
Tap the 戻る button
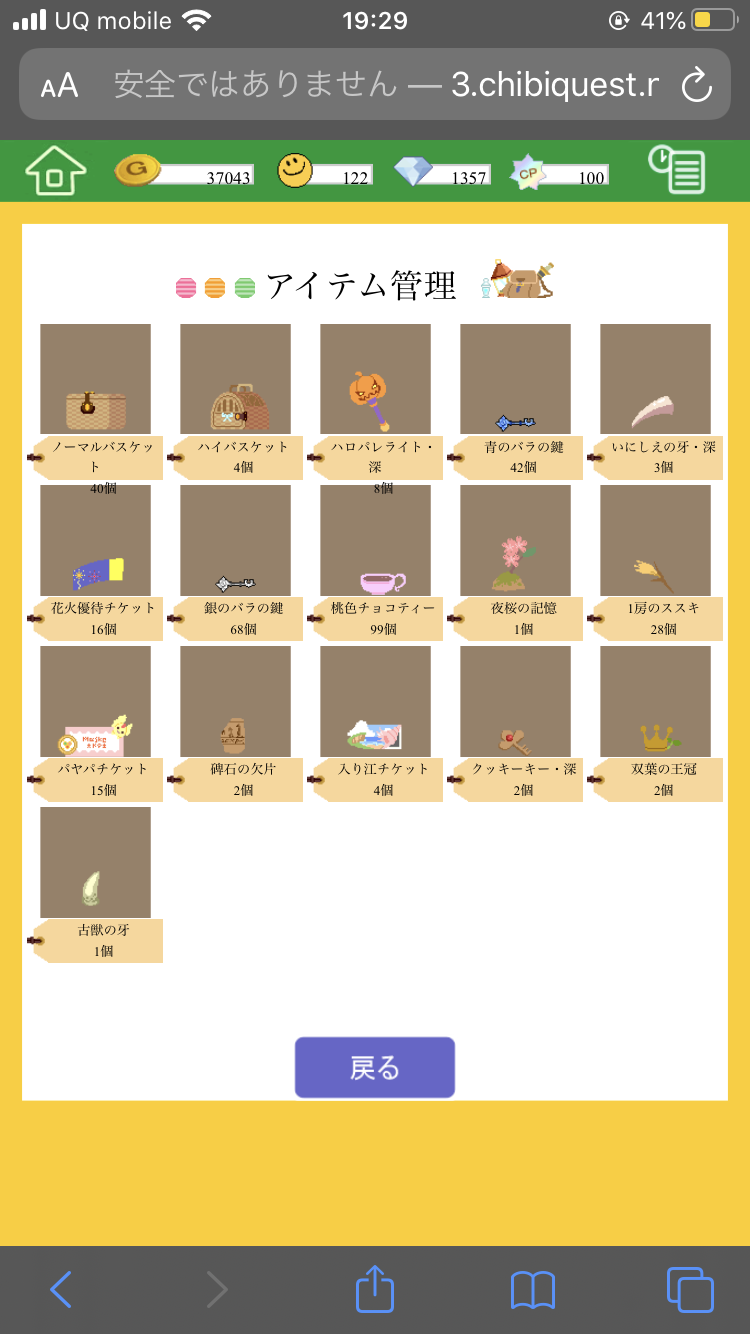[374, 1068]
